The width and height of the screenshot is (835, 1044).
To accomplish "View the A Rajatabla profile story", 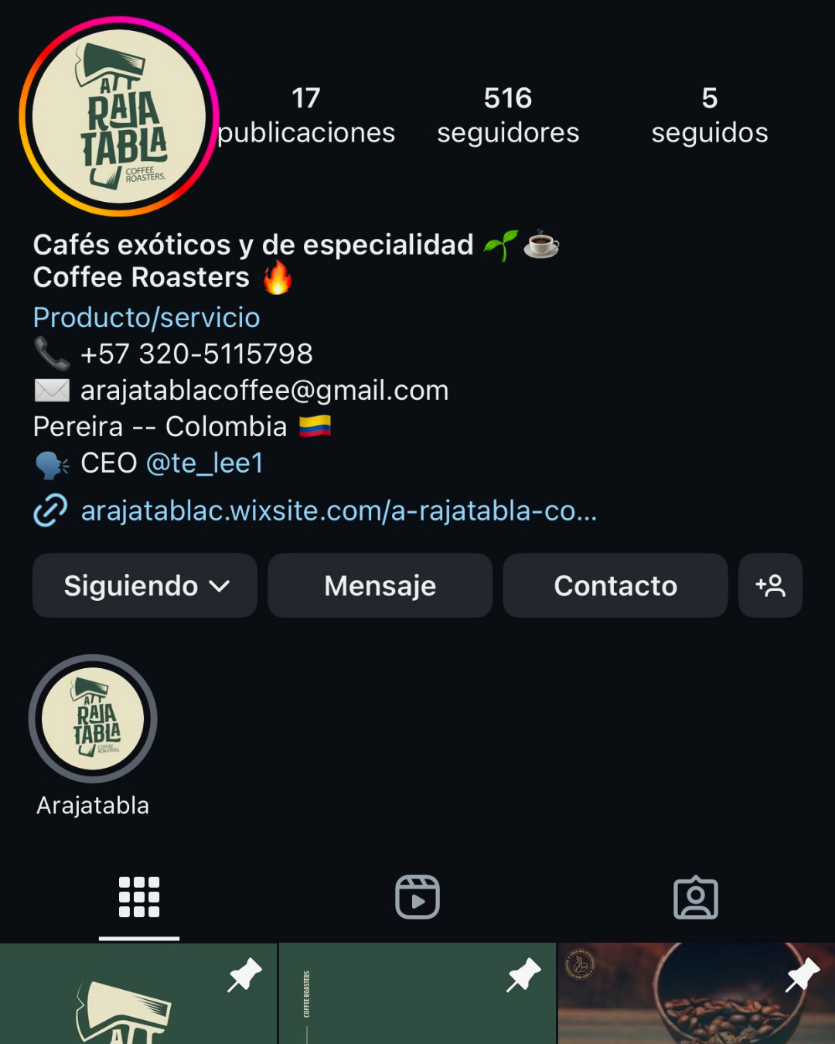I will 118,116.
